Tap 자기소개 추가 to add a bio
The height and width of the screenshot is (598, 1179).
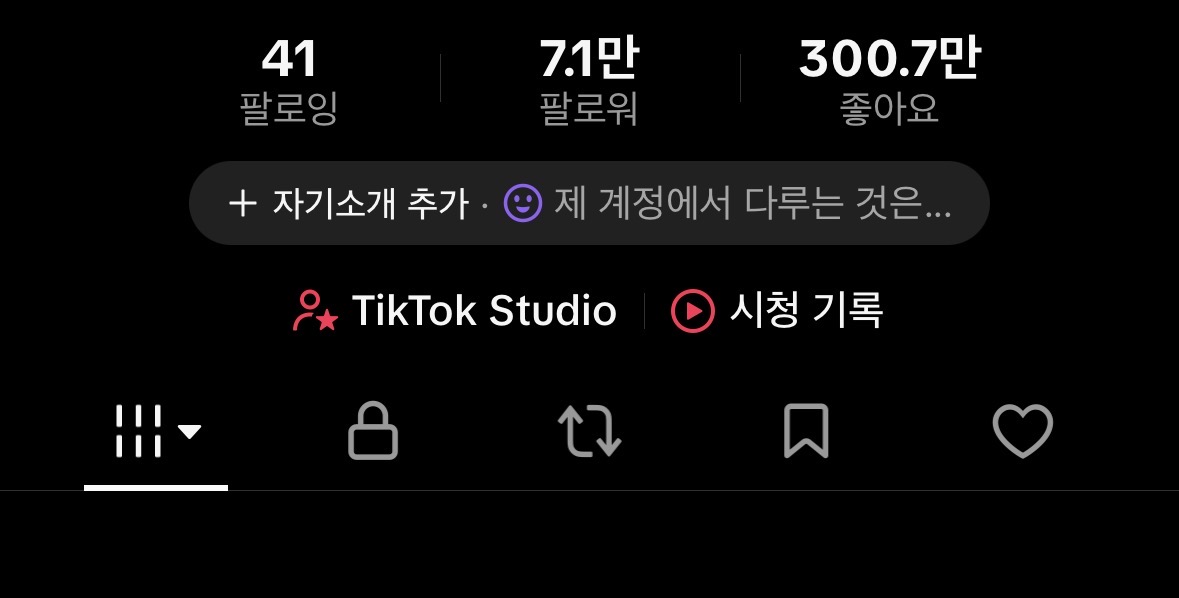350,204
